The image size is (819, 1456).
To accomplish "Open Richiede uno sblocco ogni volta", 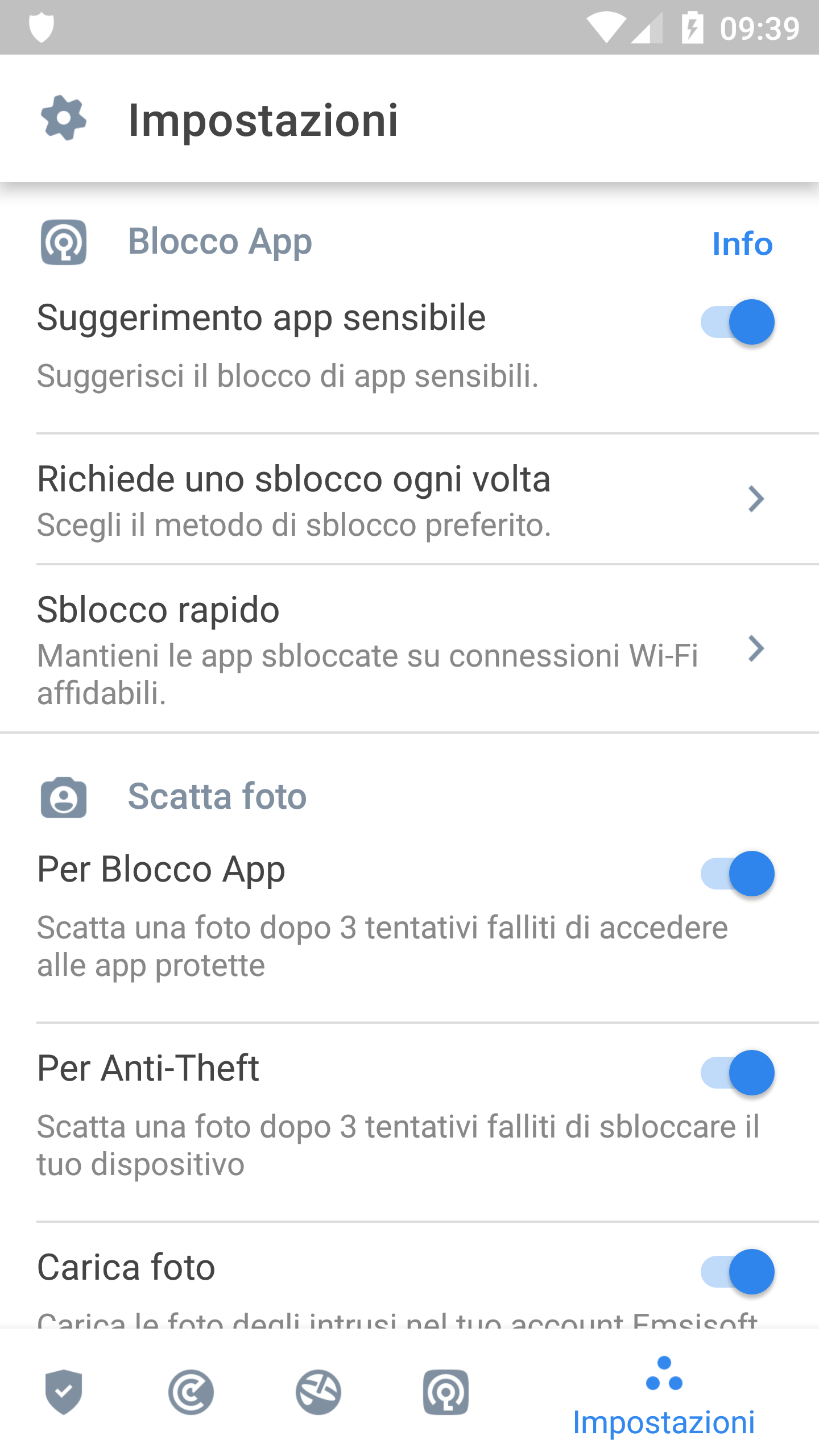I will coord(409,500).
